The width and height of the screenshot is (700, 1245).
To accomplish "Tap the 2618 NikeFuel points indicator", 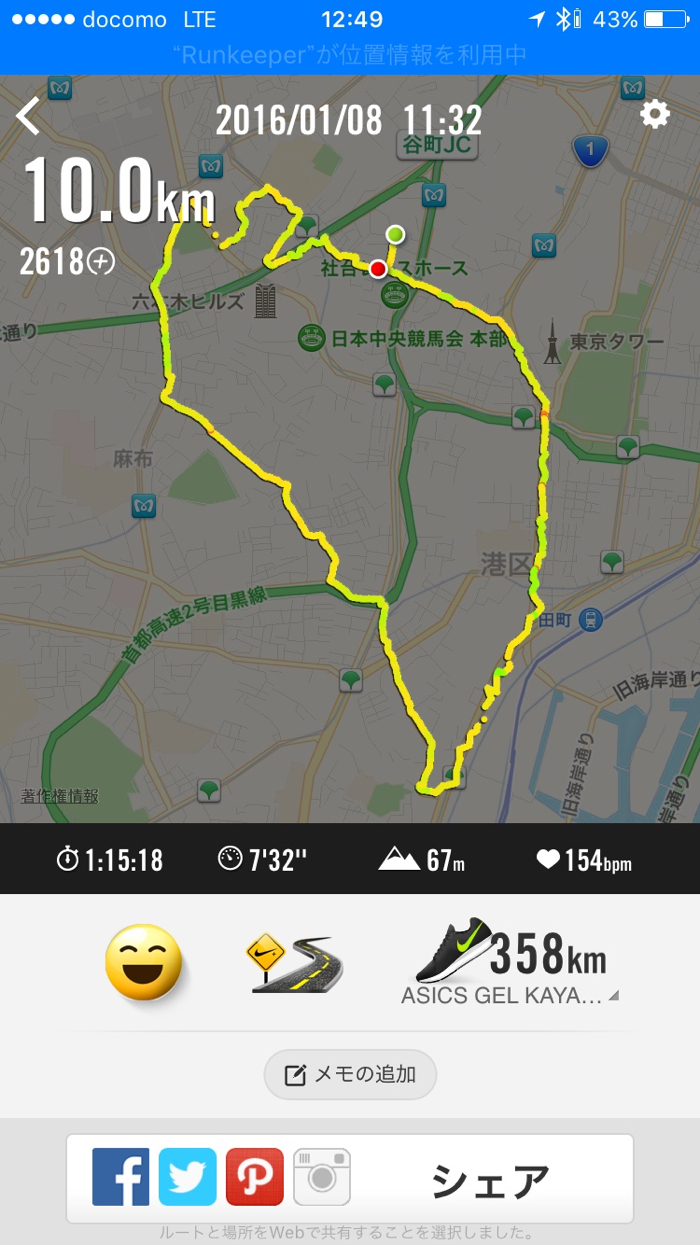I will 67,262.
